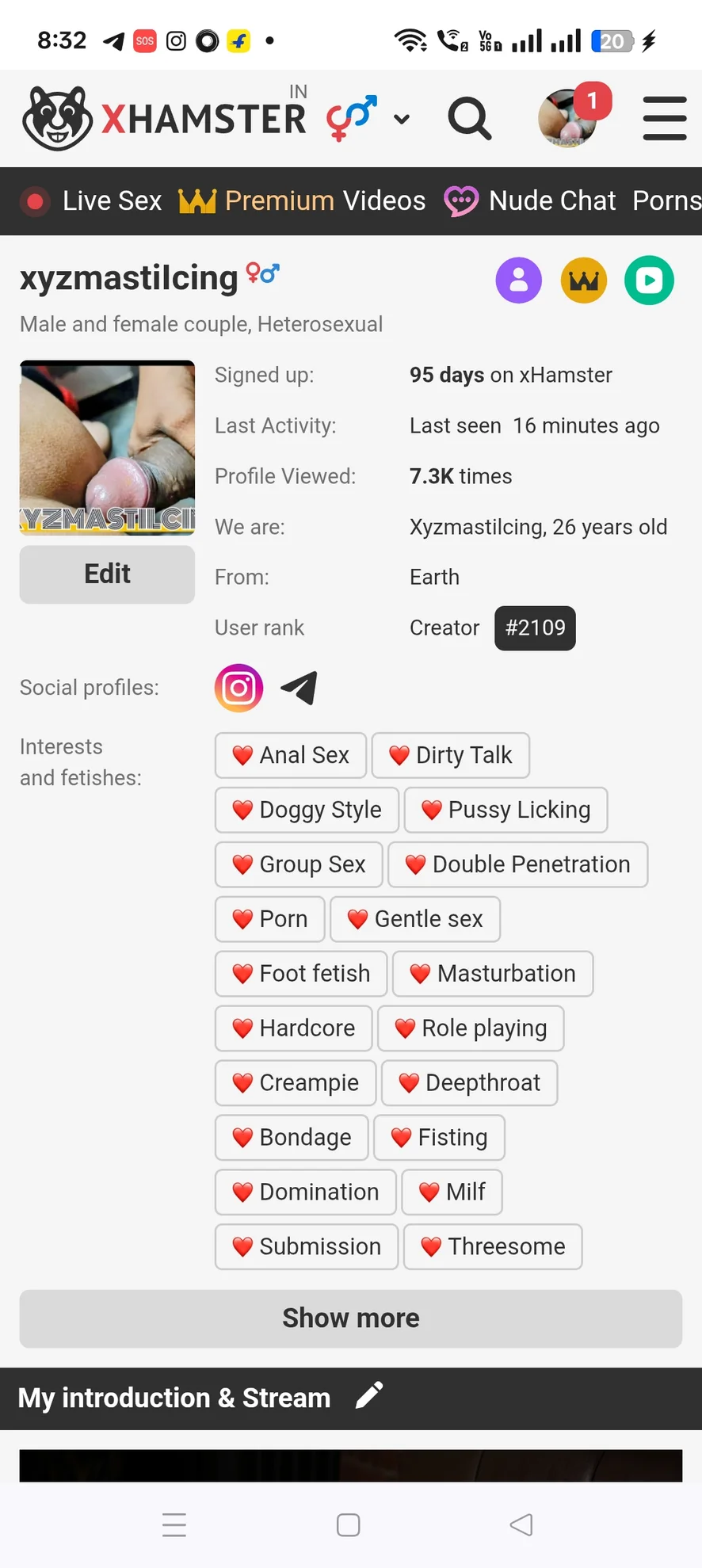Select the Role playing interest chip

pos(471,1028)
